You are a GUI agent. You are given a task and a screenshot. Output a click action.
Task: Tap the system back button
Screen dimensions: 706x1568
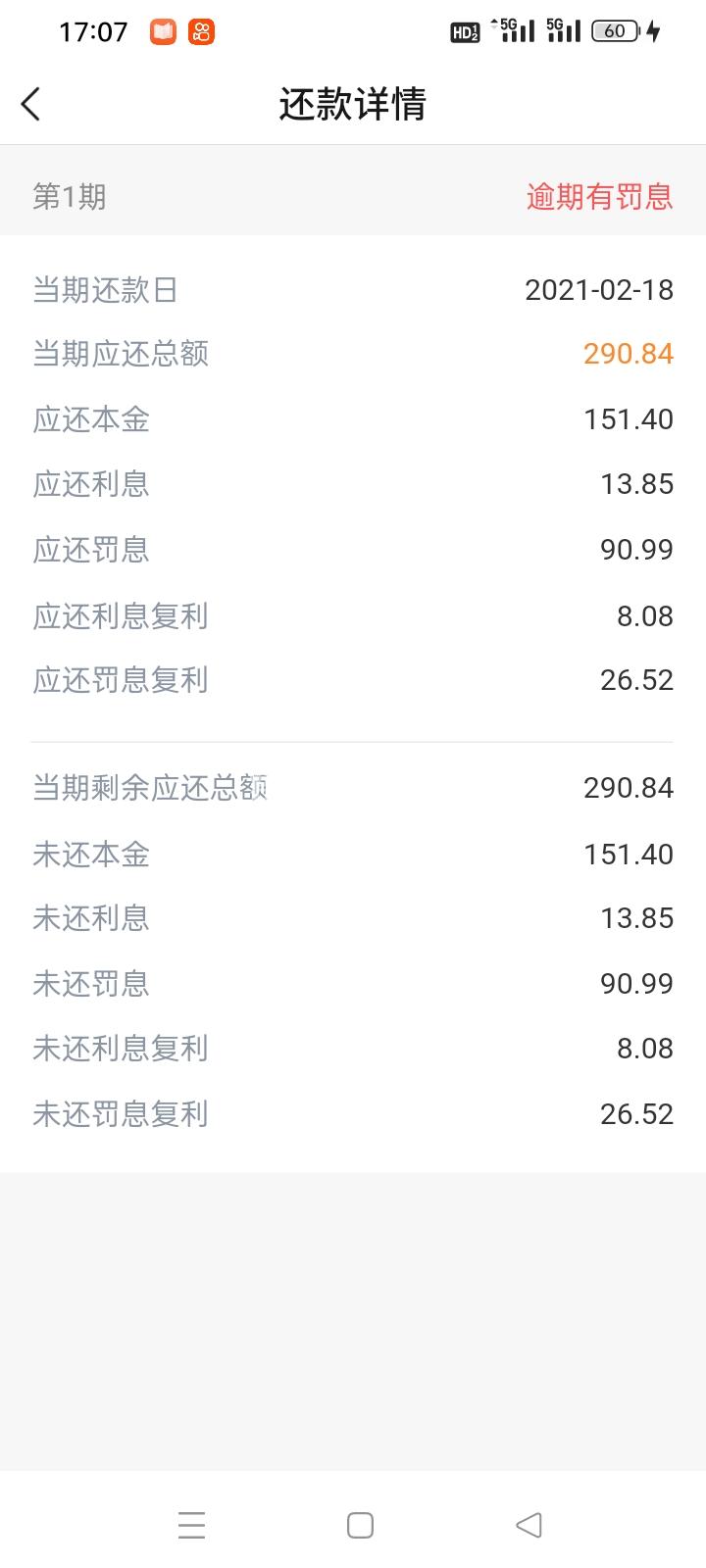[x=529, y=1525]
